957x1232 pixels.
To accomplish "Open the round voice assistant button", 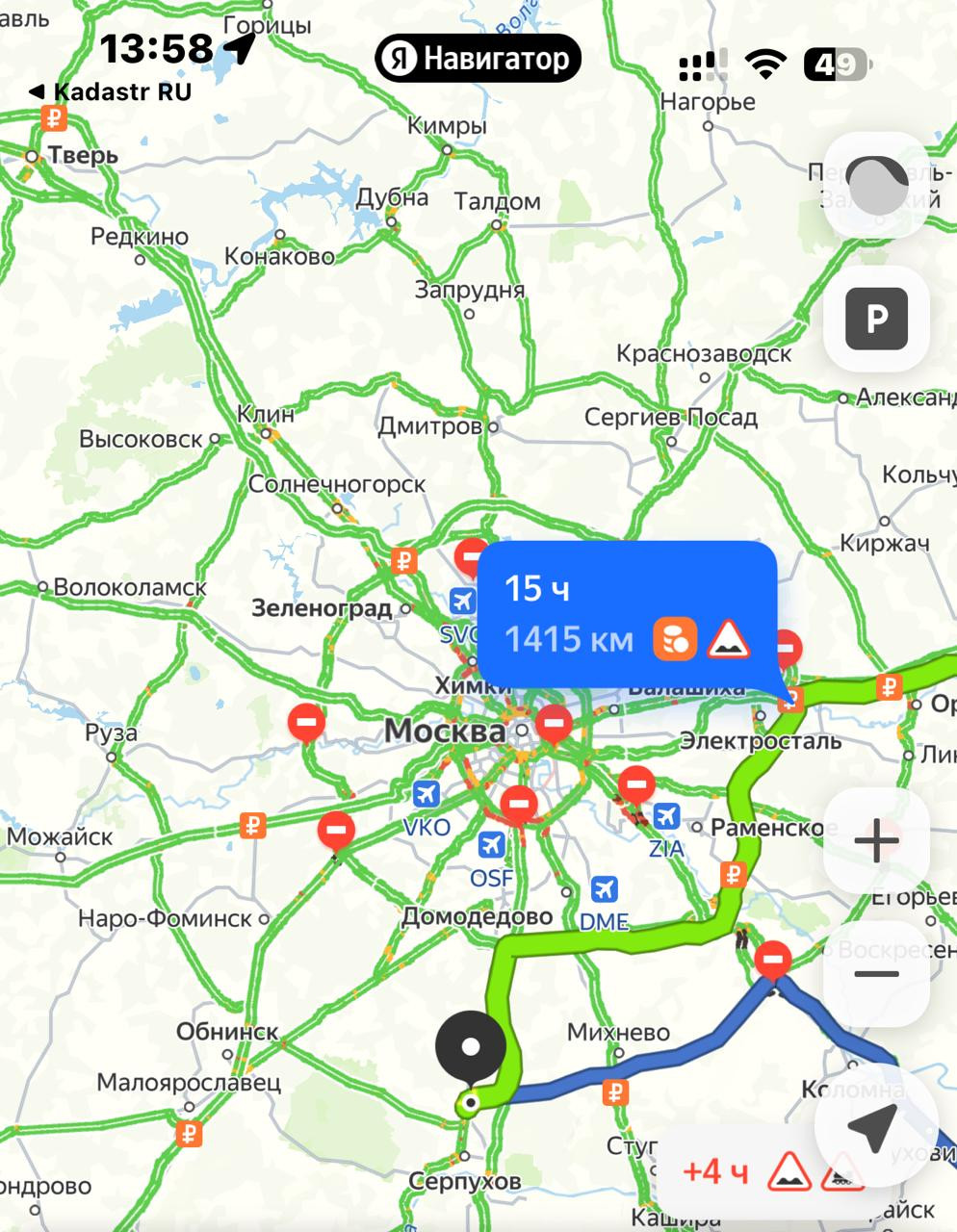I will (x=876, y=186).
